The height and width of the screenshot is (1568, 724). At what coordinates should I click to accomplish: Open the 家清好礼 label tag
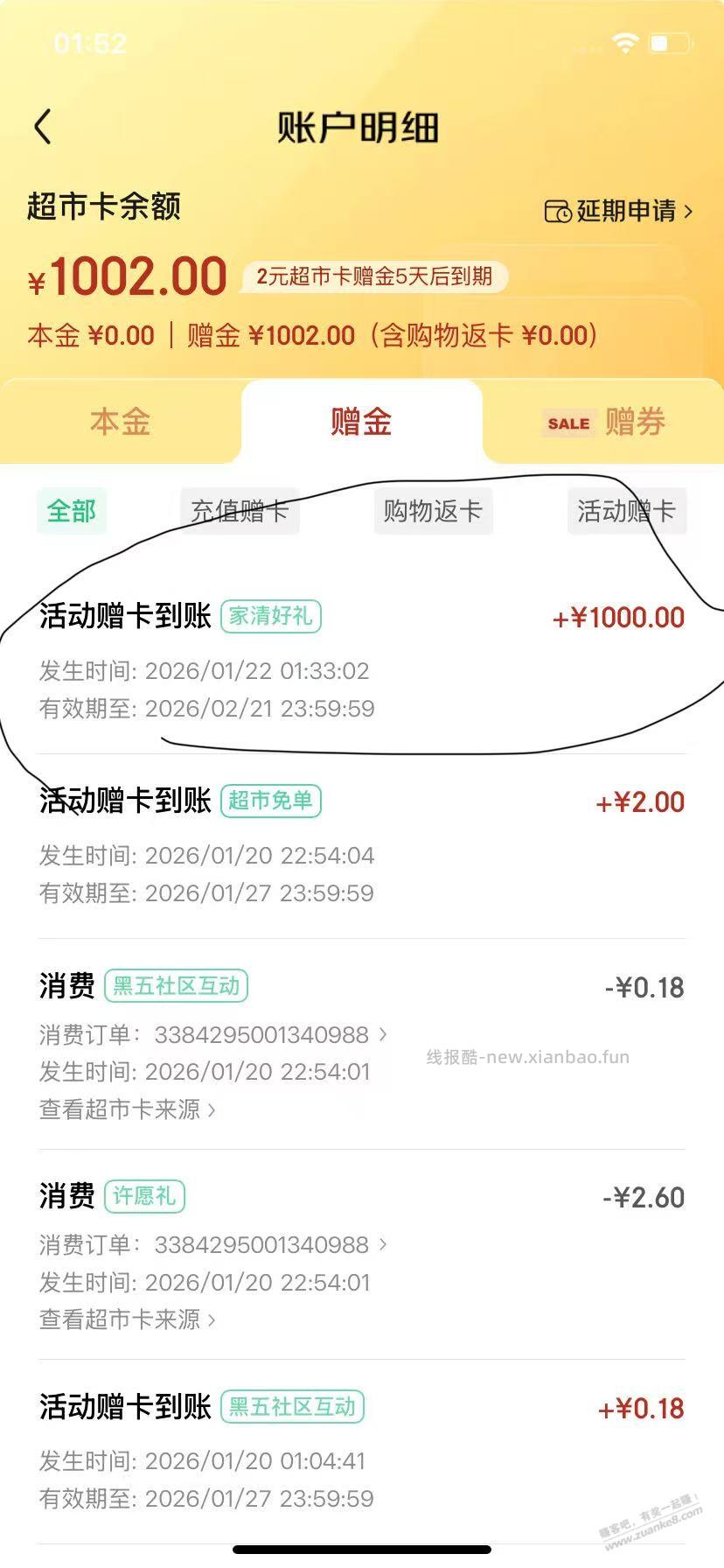coord(271,617)
